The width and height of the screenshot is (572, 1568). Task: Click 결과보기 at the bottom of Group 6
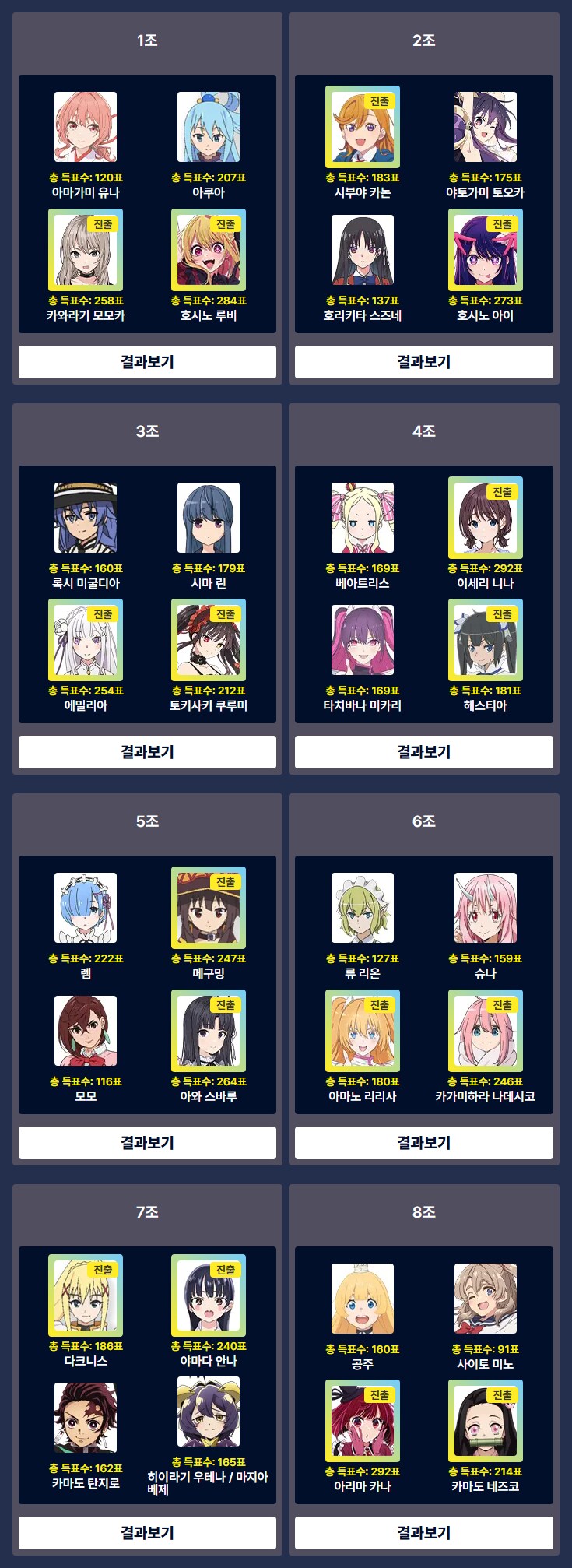[x=424, y=1143]
